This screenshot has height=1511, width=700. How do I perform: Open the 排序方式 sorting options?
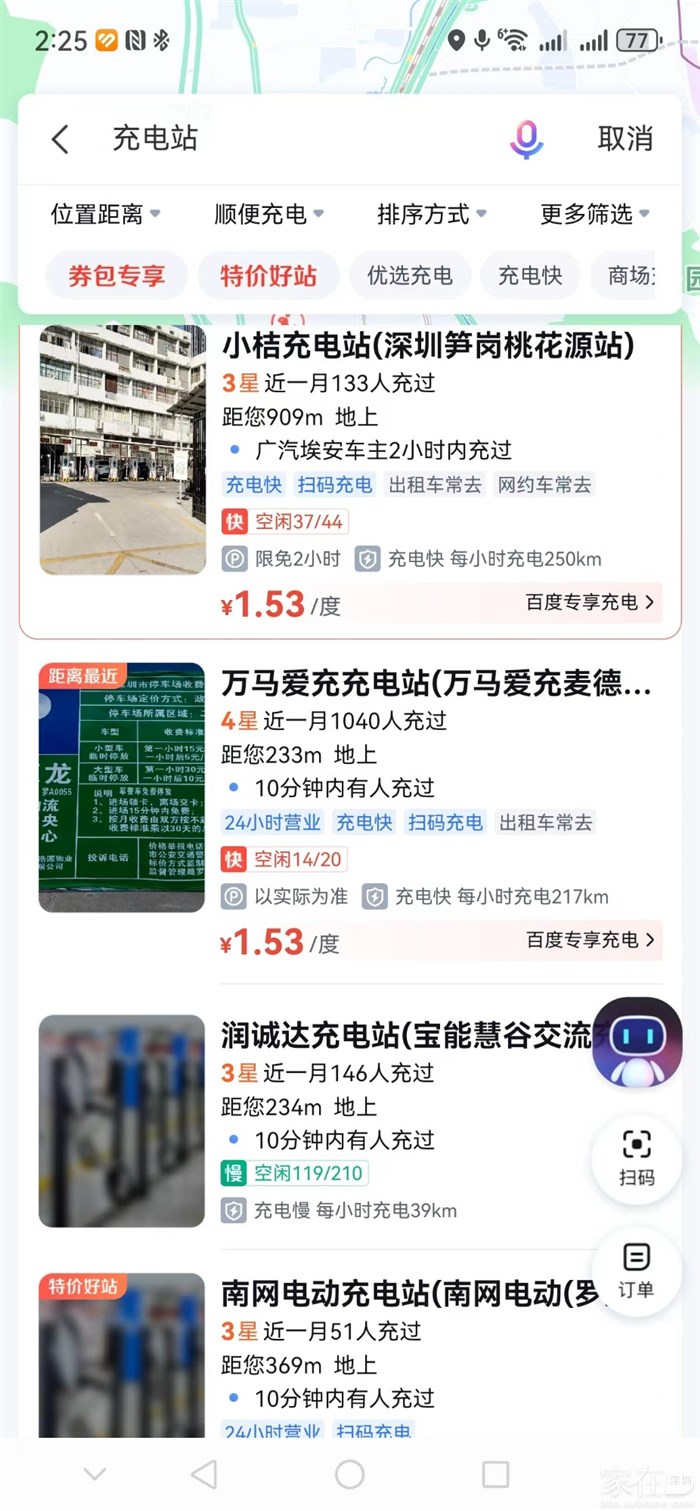[x=431, y=214]
